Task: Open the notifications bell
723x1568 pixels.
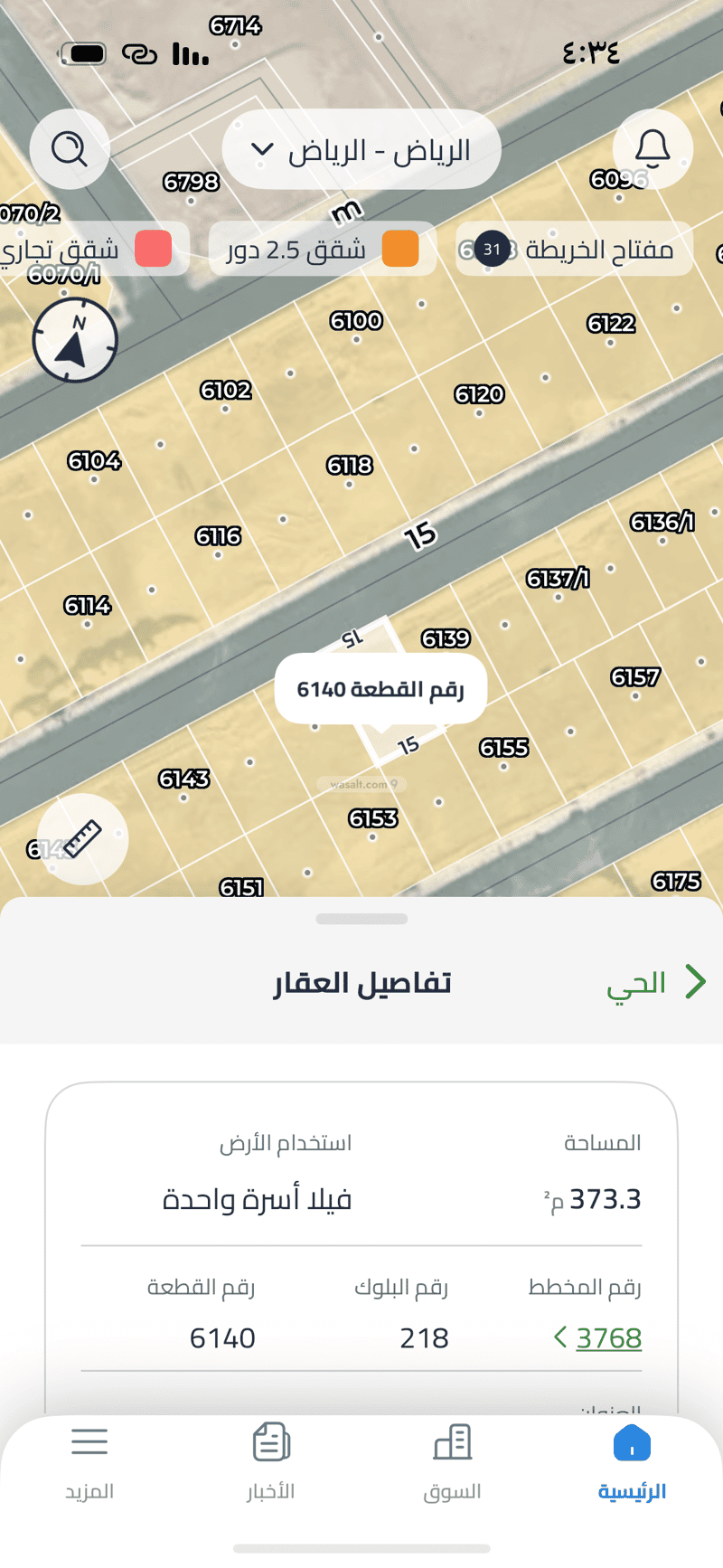Action: tap(653, 149)
